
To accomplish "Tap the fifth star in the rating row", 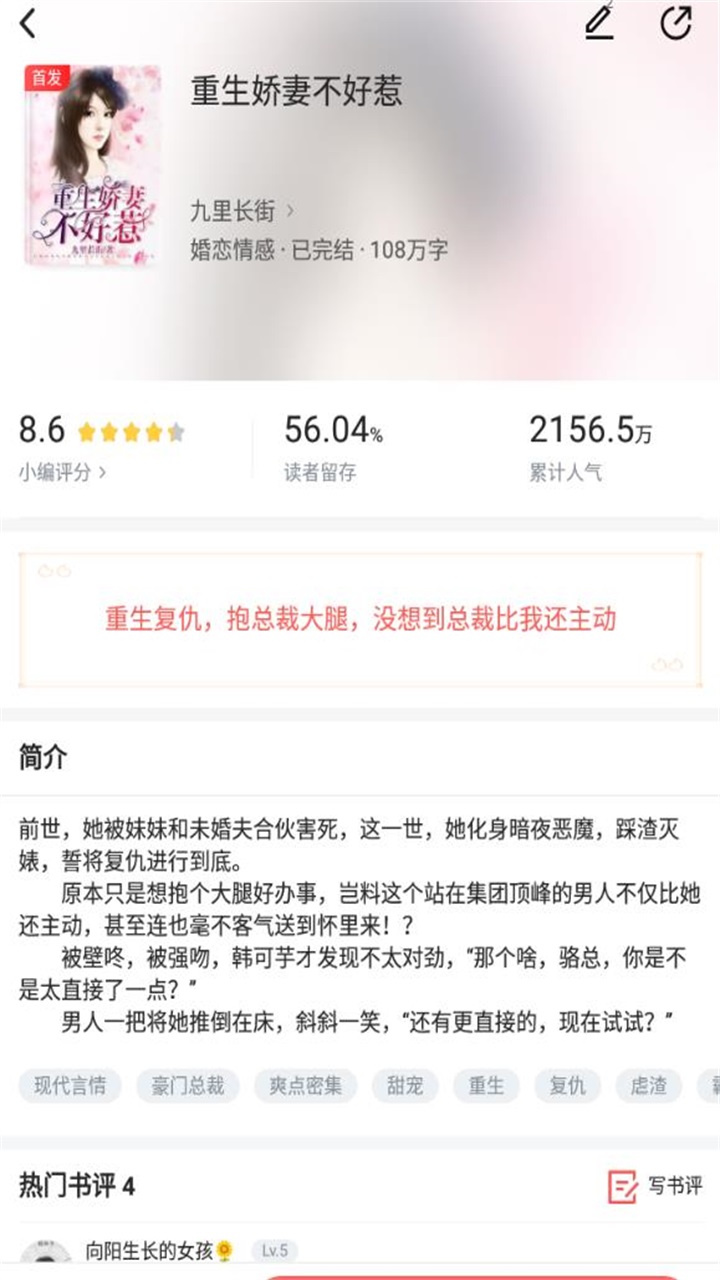I will point(176,433).
